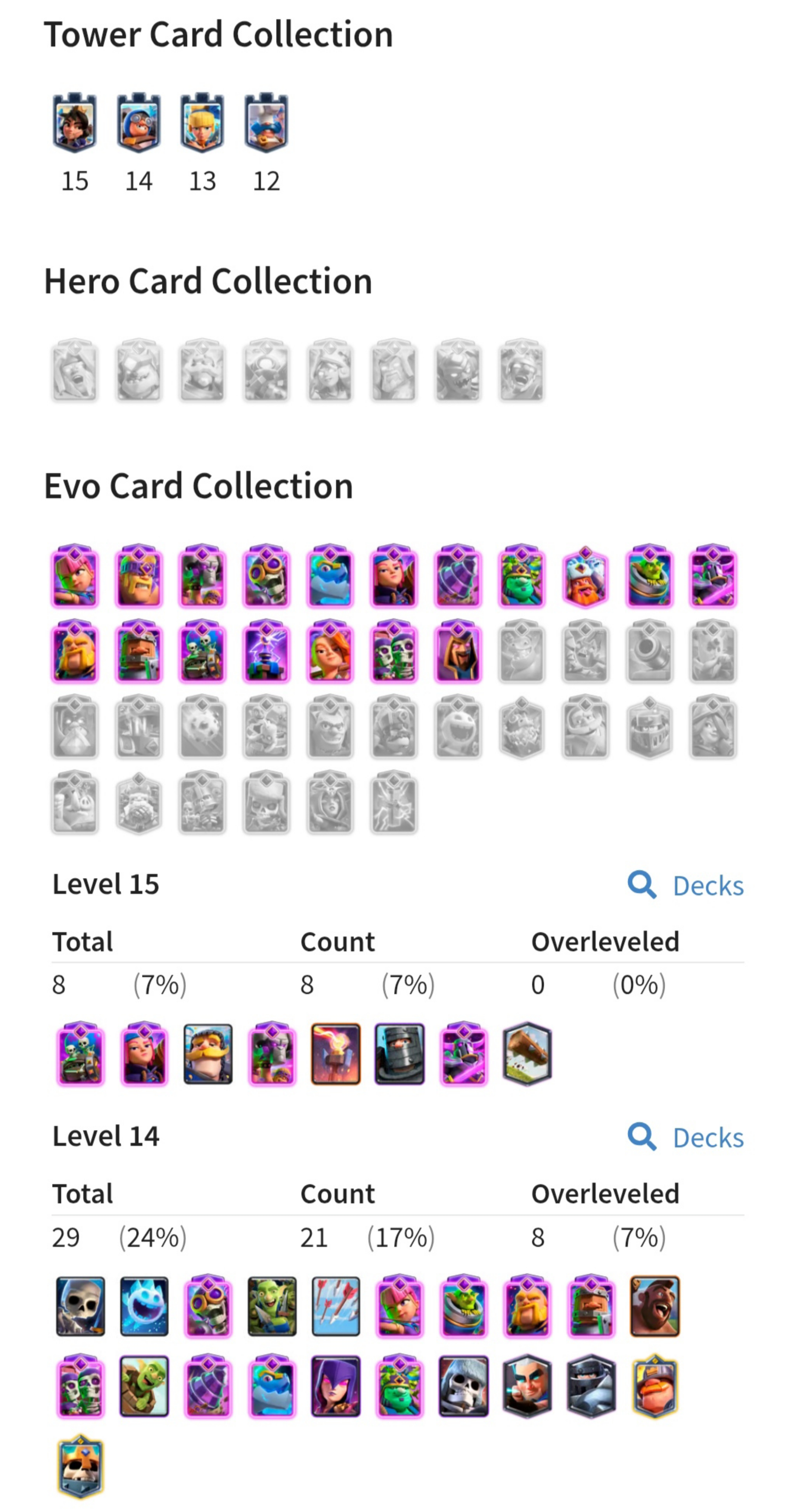Tap the Arrows card in Level 14

point(335,1306)
